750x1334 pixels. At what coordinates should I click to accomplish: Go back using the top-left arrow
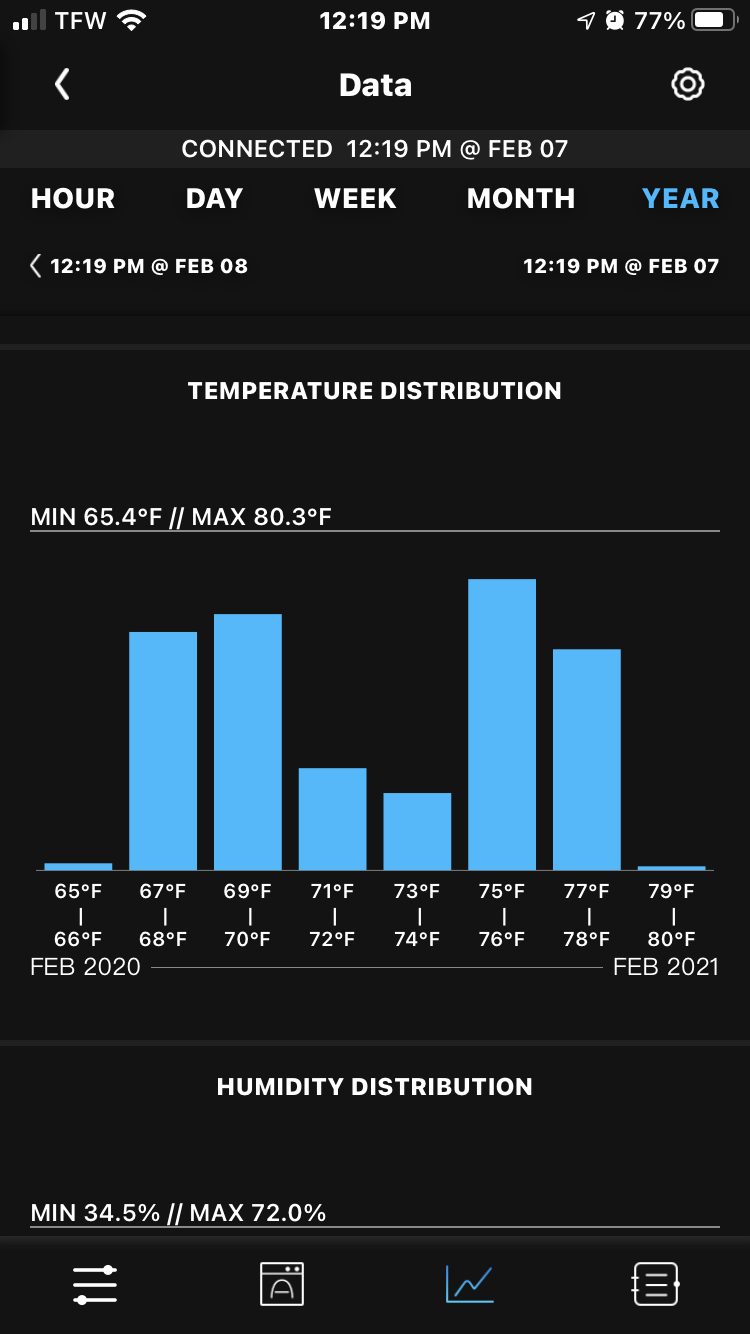pos(62,85)
